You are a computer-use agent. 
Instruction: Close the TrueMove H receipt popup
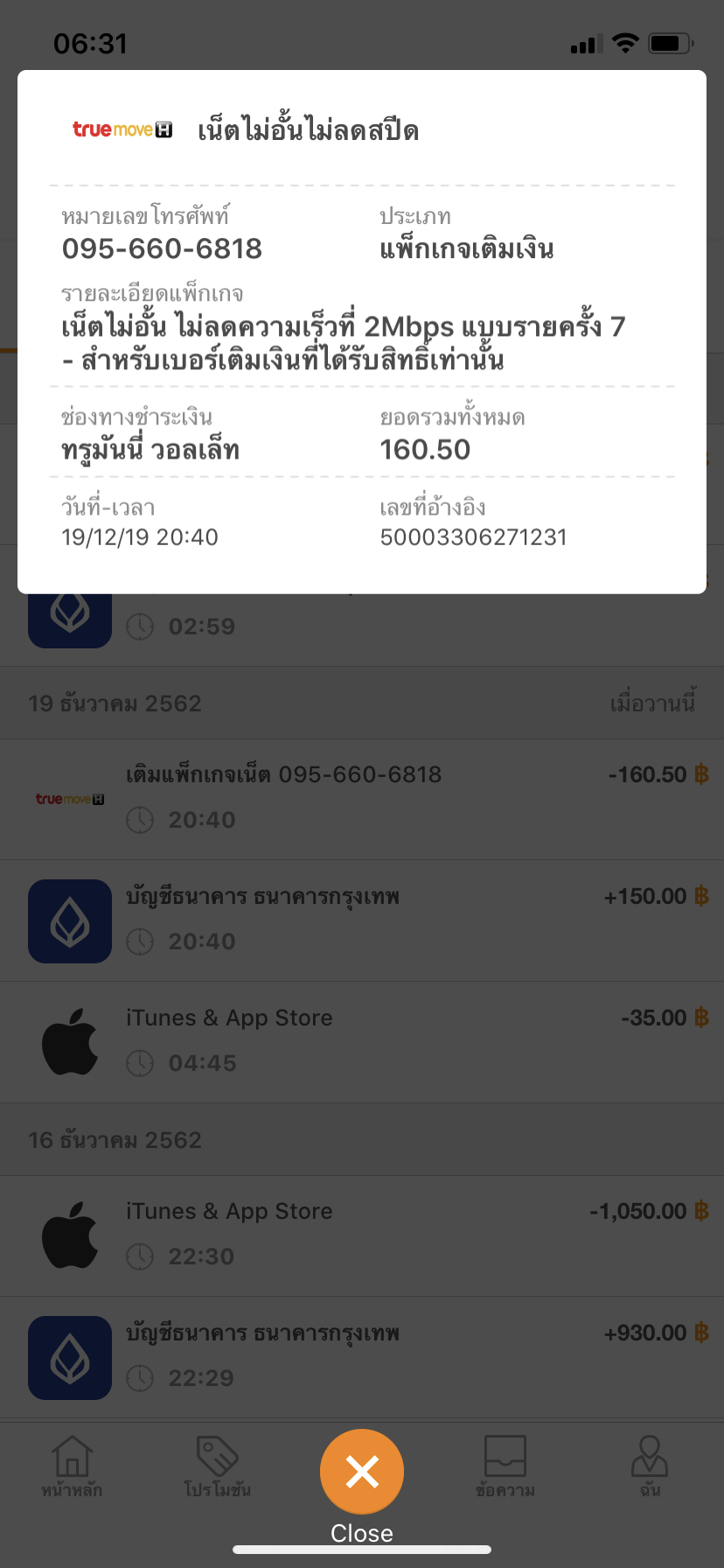click(362, 1472)
